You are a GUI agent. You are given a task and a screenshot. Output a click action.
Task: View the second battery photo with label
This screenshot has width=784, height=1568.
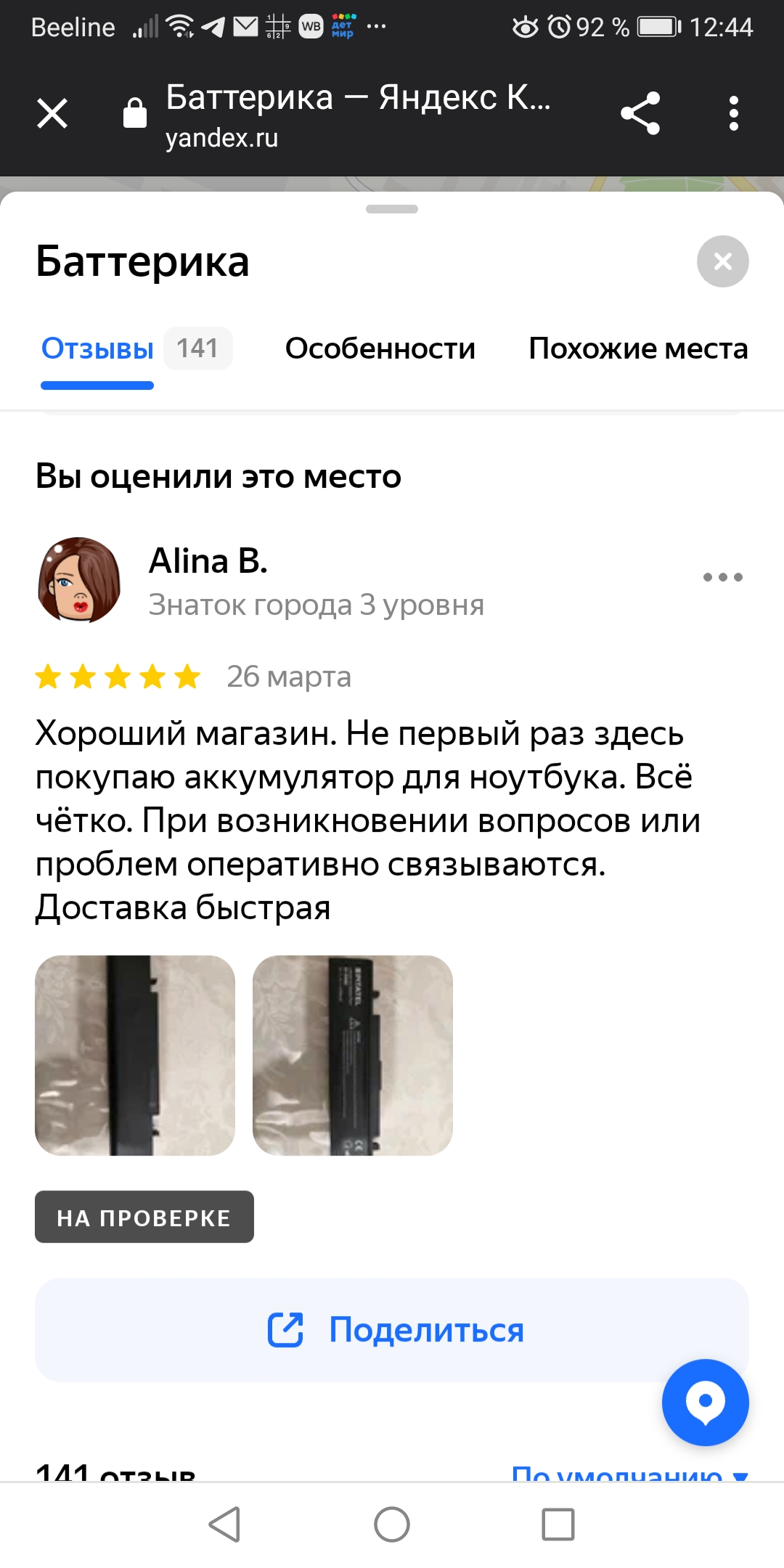[x=353, y=1055]
